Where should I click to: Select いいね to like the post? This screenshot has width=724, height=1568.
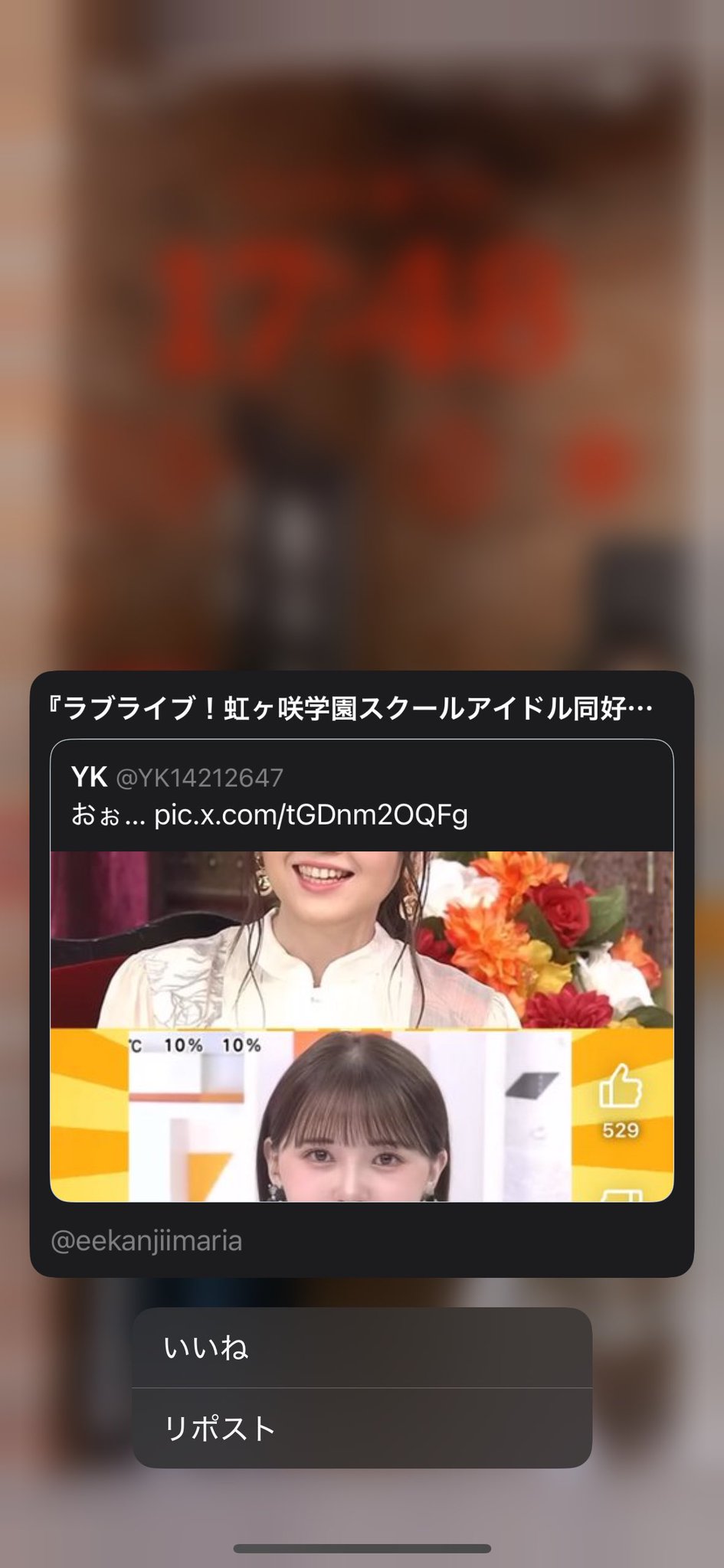[361, 1347]
